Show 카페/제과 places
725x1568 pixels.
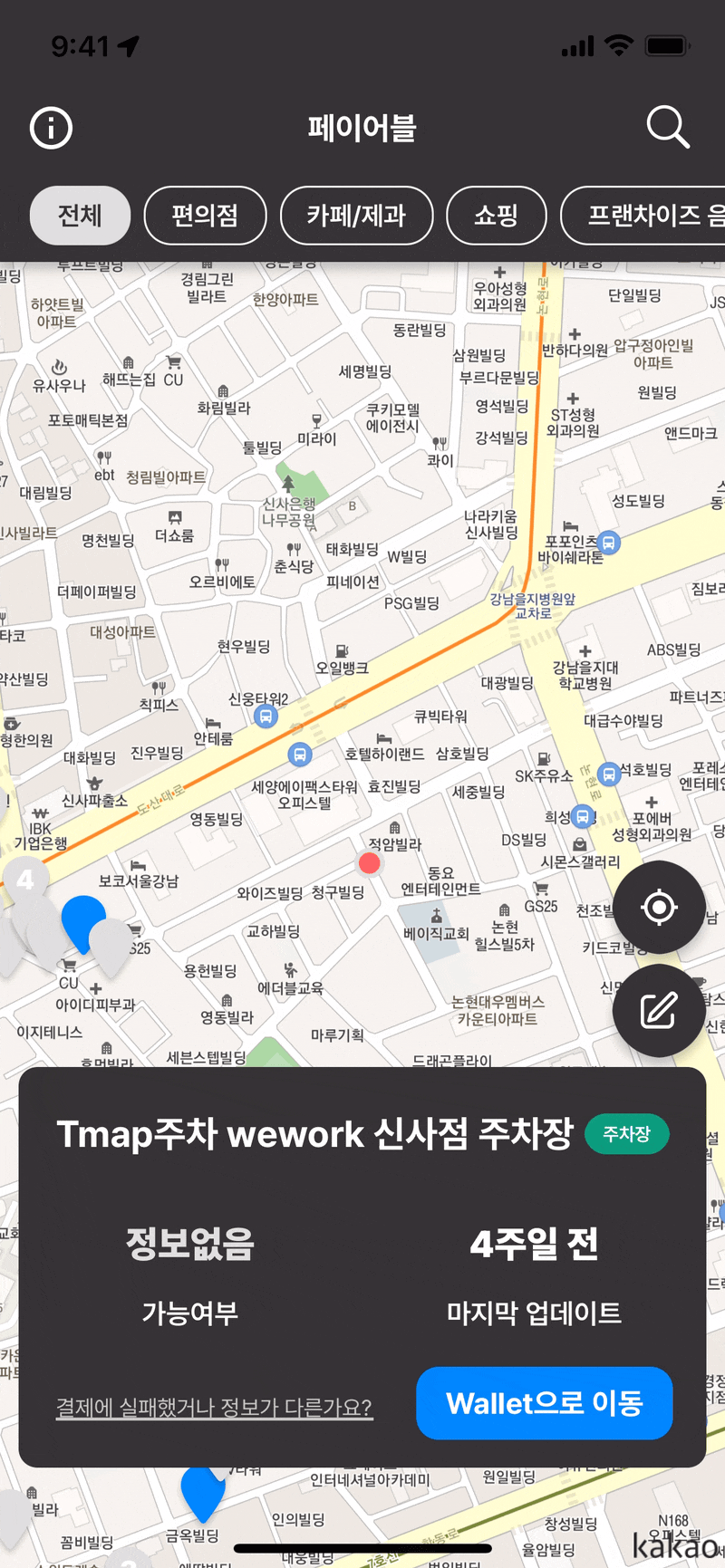pyautogui.click(x=356, y=216)
